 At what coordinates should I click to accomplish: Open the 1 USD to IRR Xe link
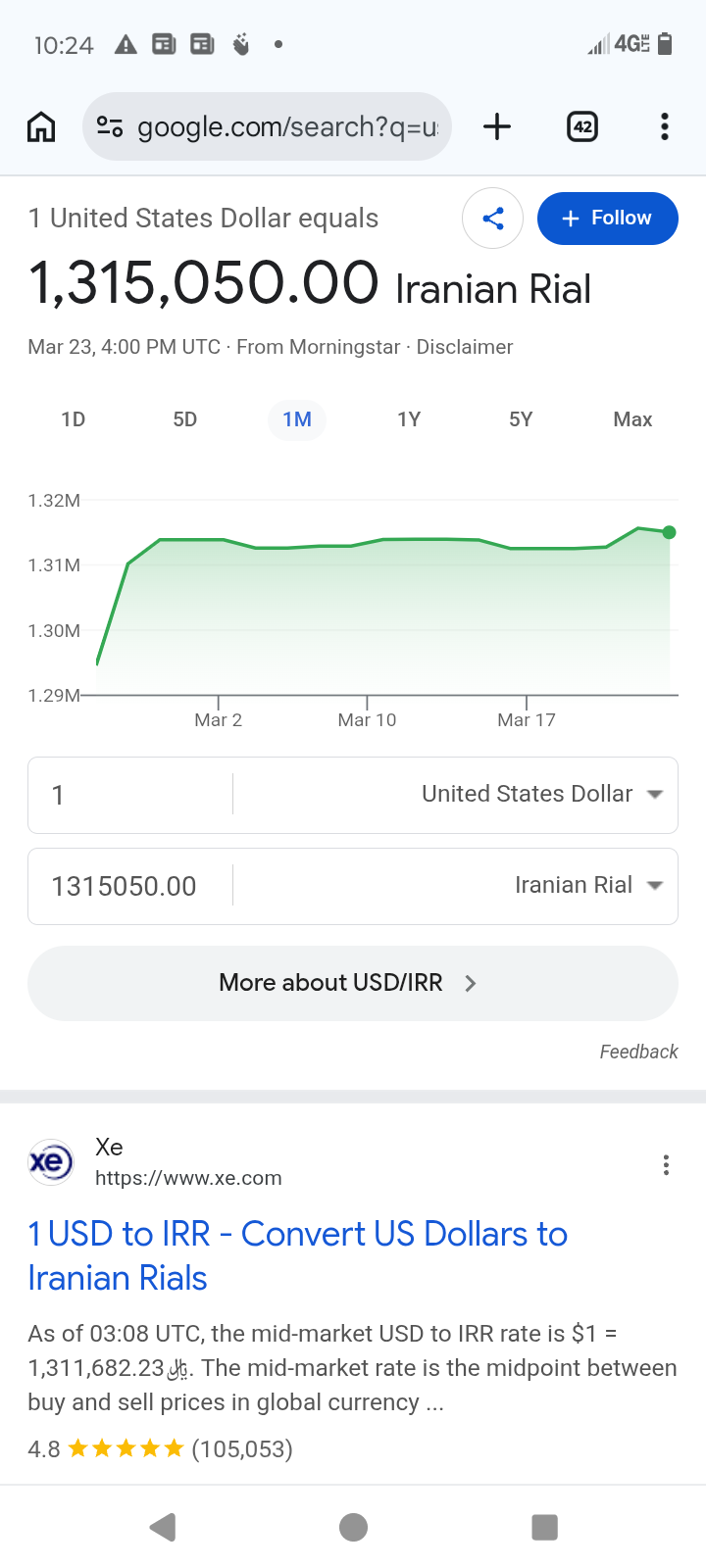click(297, 1255)
